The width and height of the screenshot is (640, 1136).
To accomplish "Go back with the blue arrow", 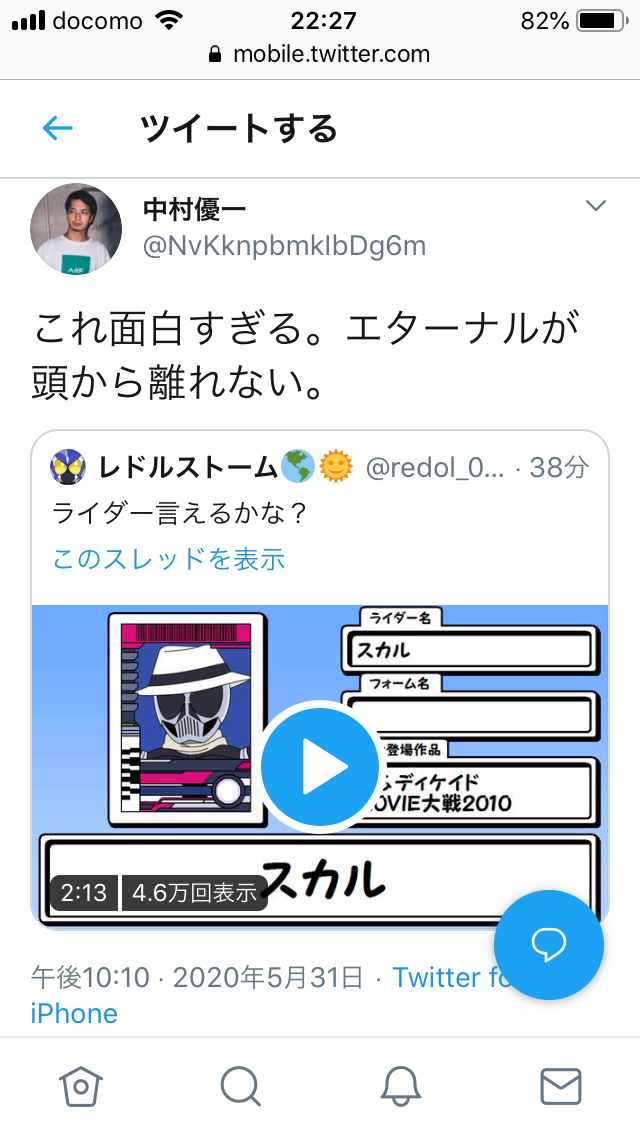I will [x=58, y=128].
